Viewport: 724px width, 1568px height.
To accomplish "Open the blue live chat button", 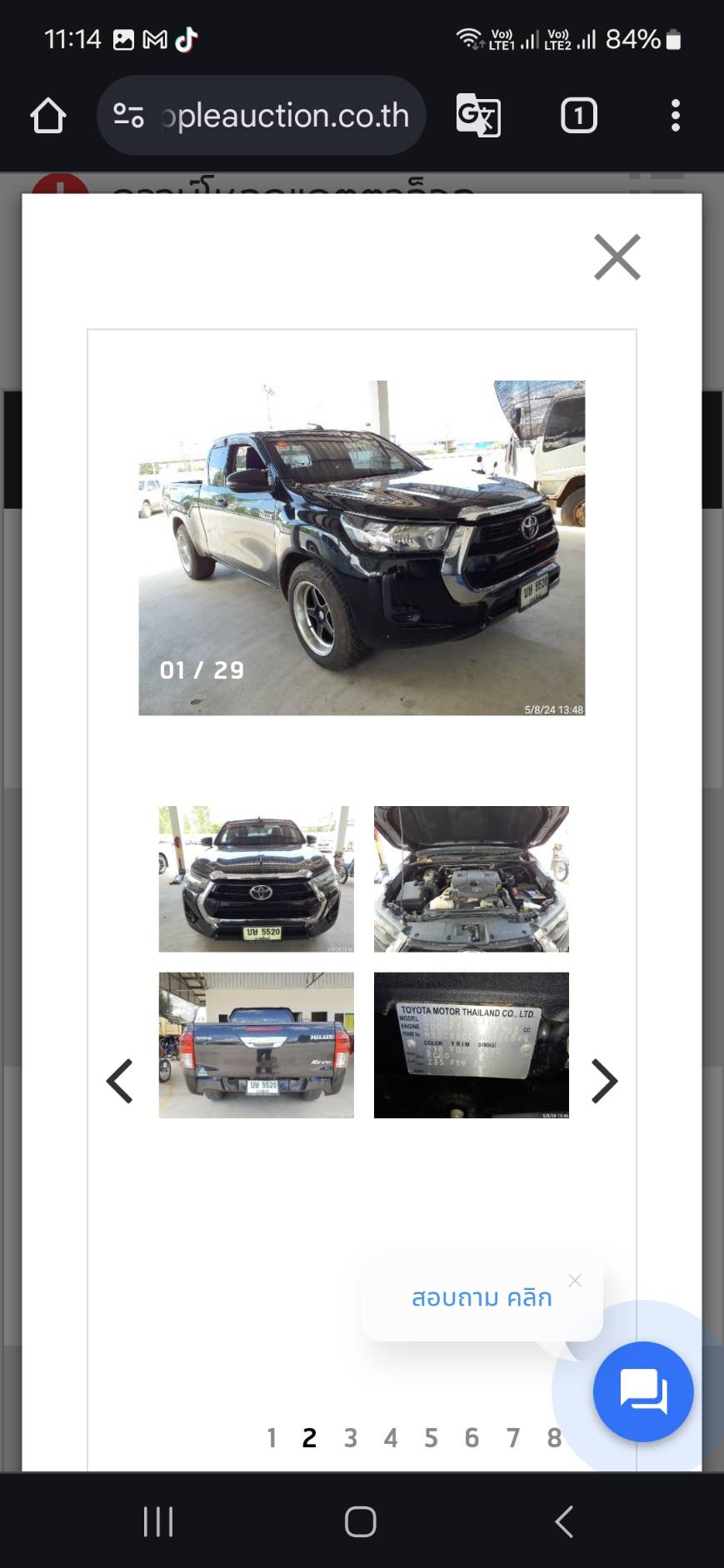I will 643,1391.
